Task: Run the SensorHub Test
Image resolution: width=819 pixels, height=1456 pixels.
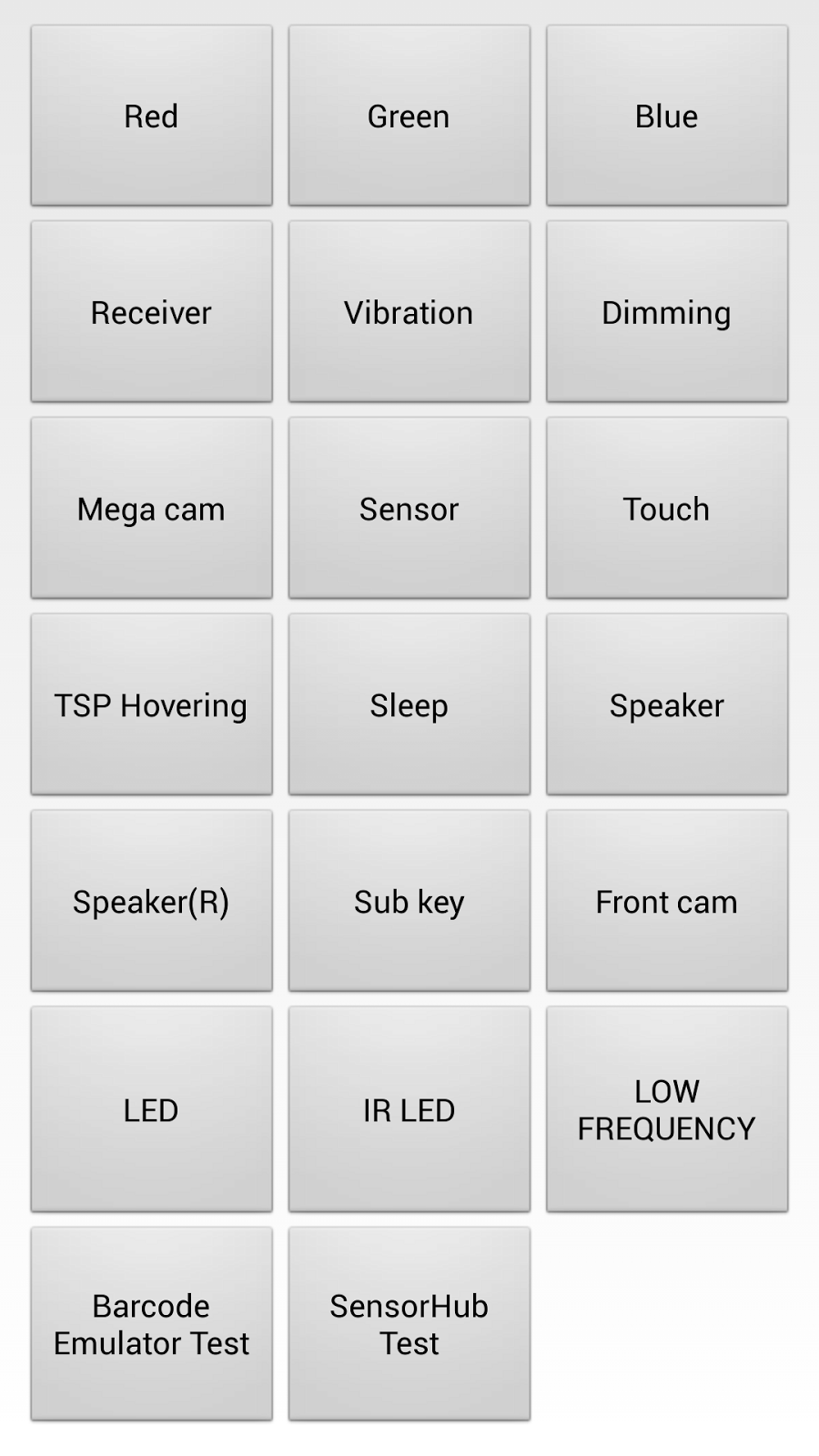Action: (x=409, y=1324)
